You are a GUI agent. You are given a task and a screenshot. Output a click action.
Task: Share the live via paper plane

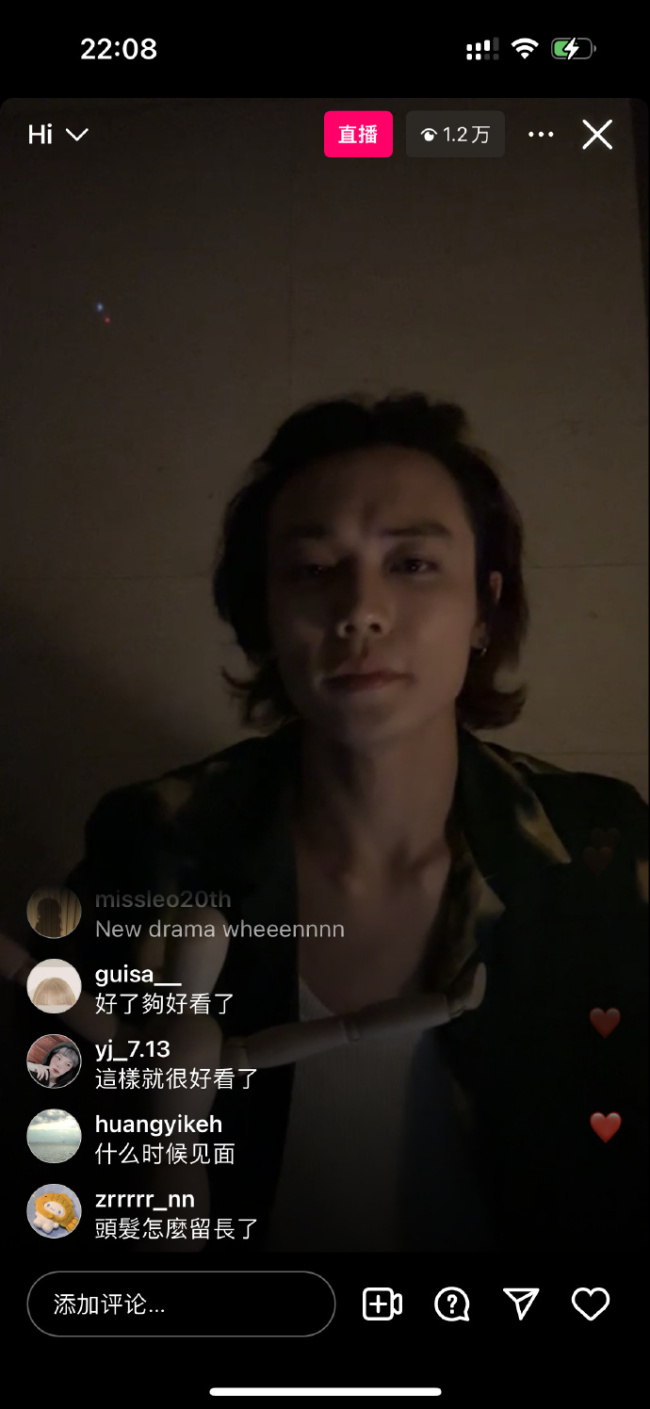tap(521, 1304)
